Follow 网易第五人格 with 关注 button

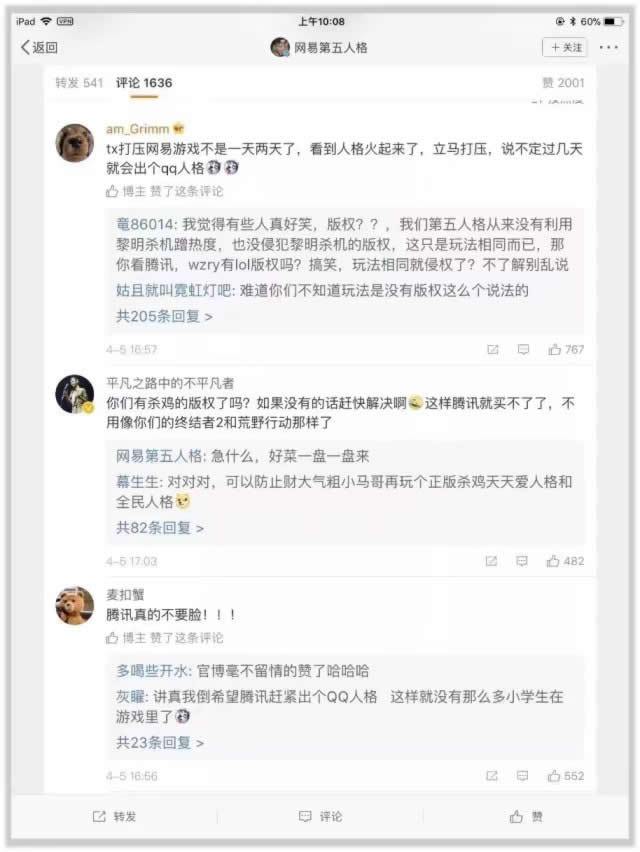click(x=565, y=47)
